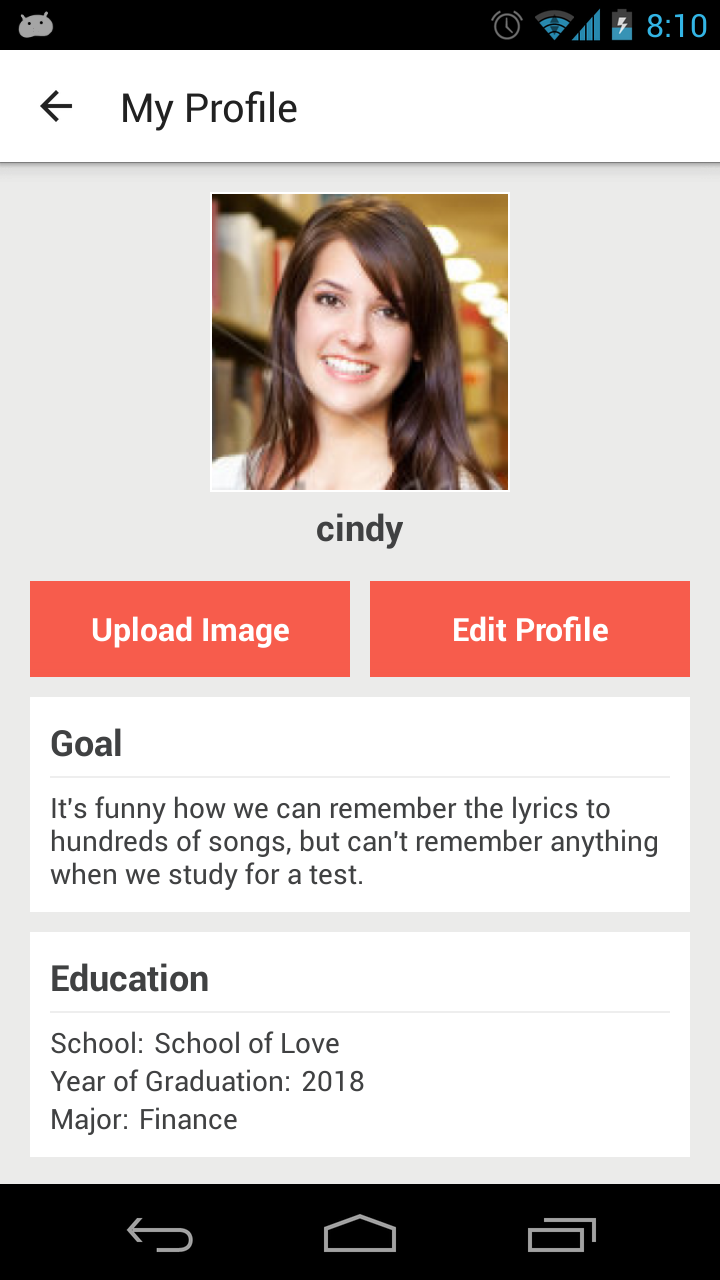The height and width of the screenshot is (1280, 720).
Task: Tap the Android robot icon in status bar
Action: pyautogui.click(x=34, y=25)
